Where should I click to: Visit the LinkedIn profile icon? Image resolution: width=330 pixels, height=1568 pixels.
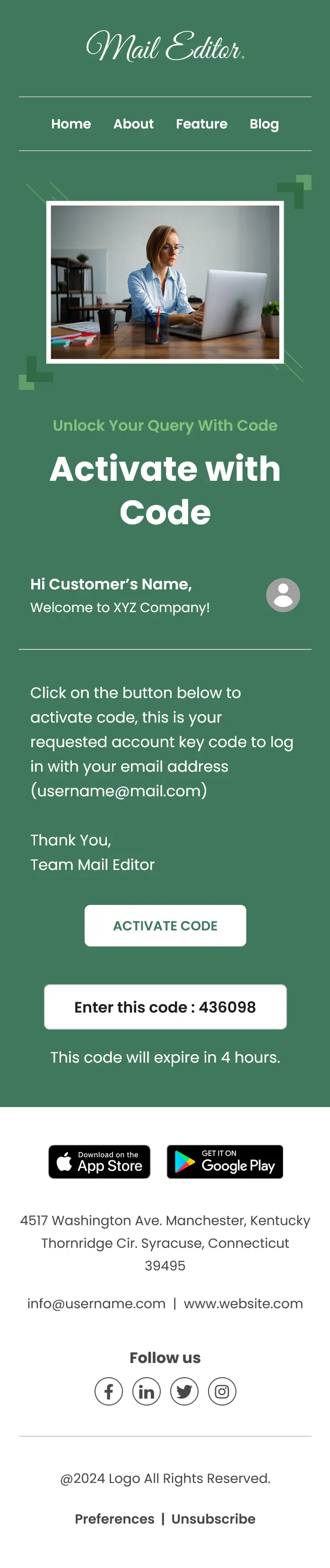[x=147, y=1391]
